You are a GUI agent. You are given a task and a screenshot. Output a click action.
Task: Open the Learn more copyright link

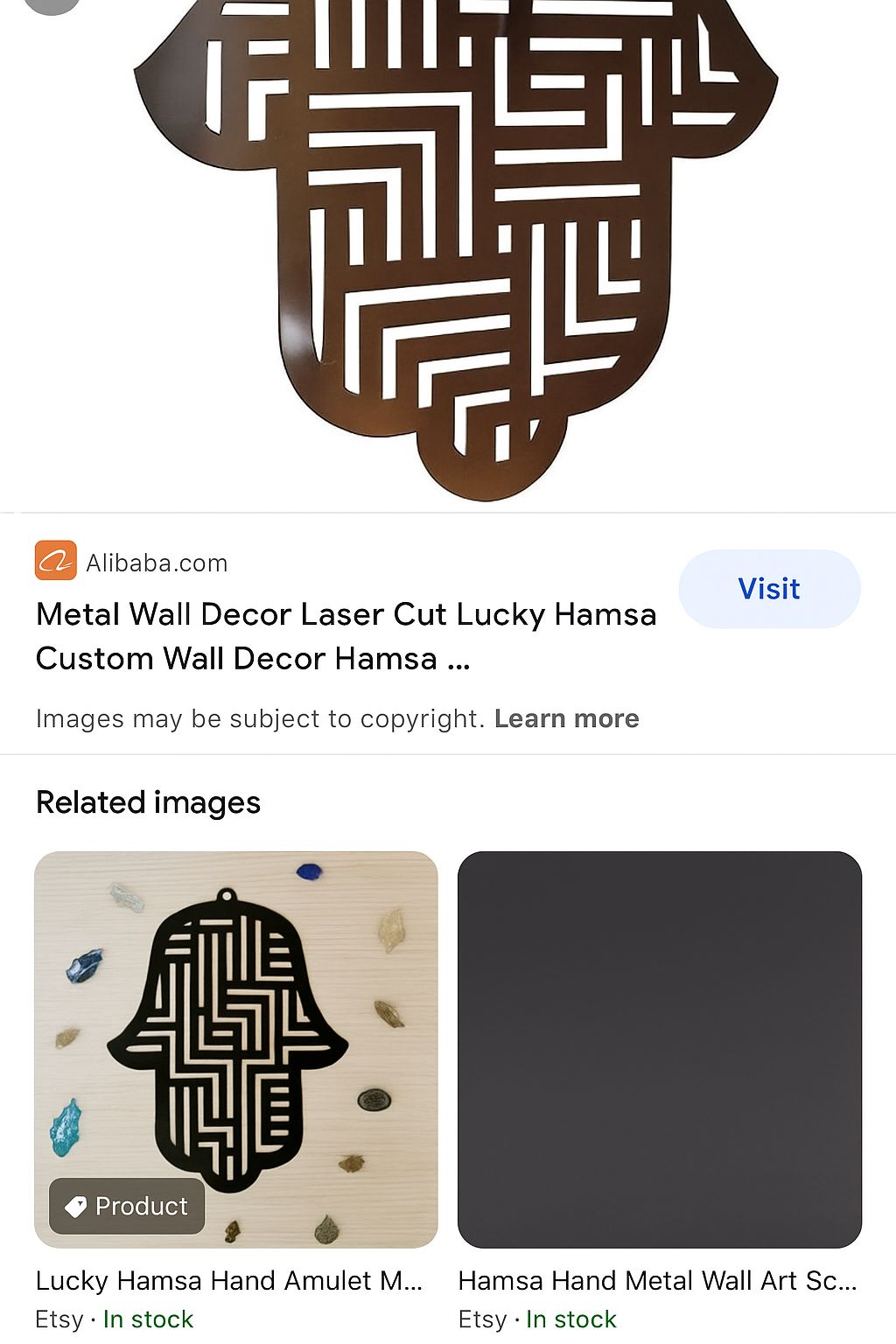pos(566,718)
